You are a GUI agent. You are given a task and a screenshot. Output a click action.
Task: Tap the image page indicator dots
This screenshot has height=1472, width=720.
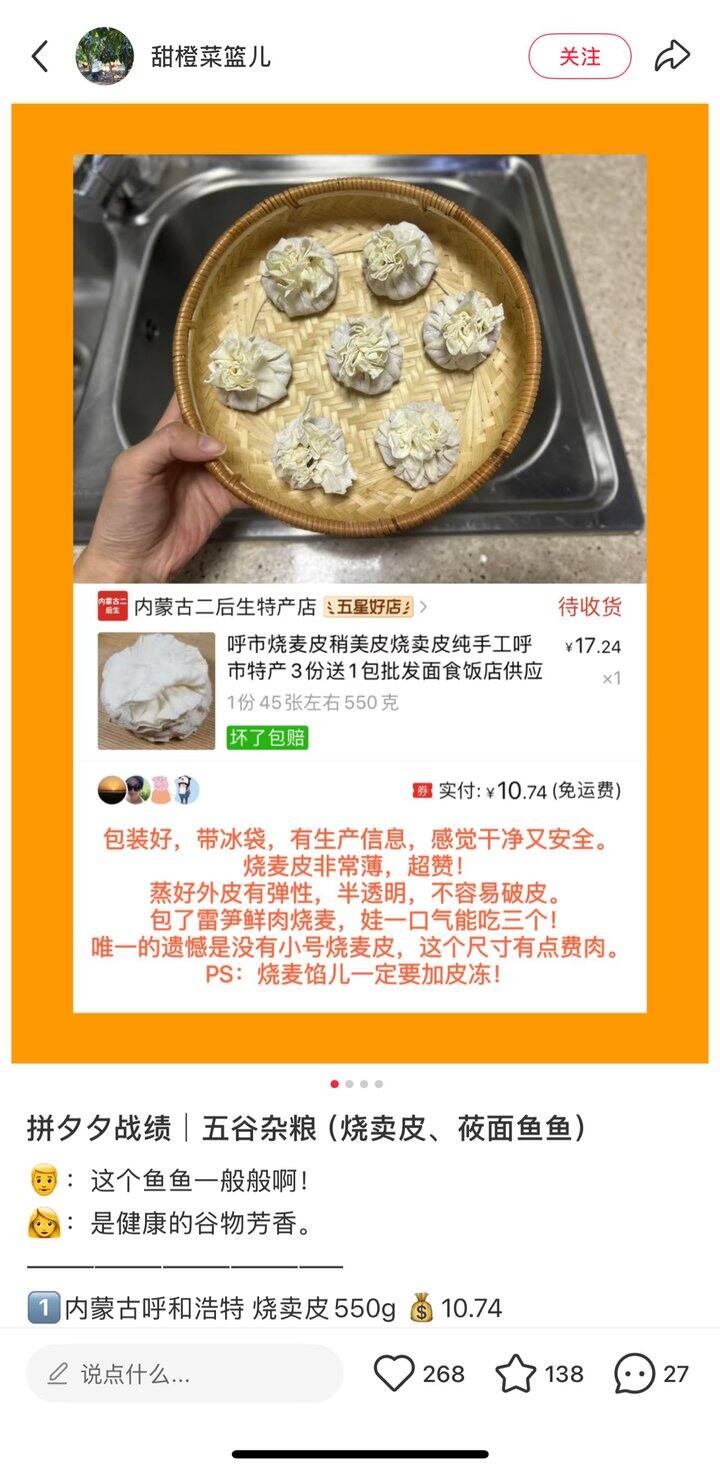(x=357, y=1083)
